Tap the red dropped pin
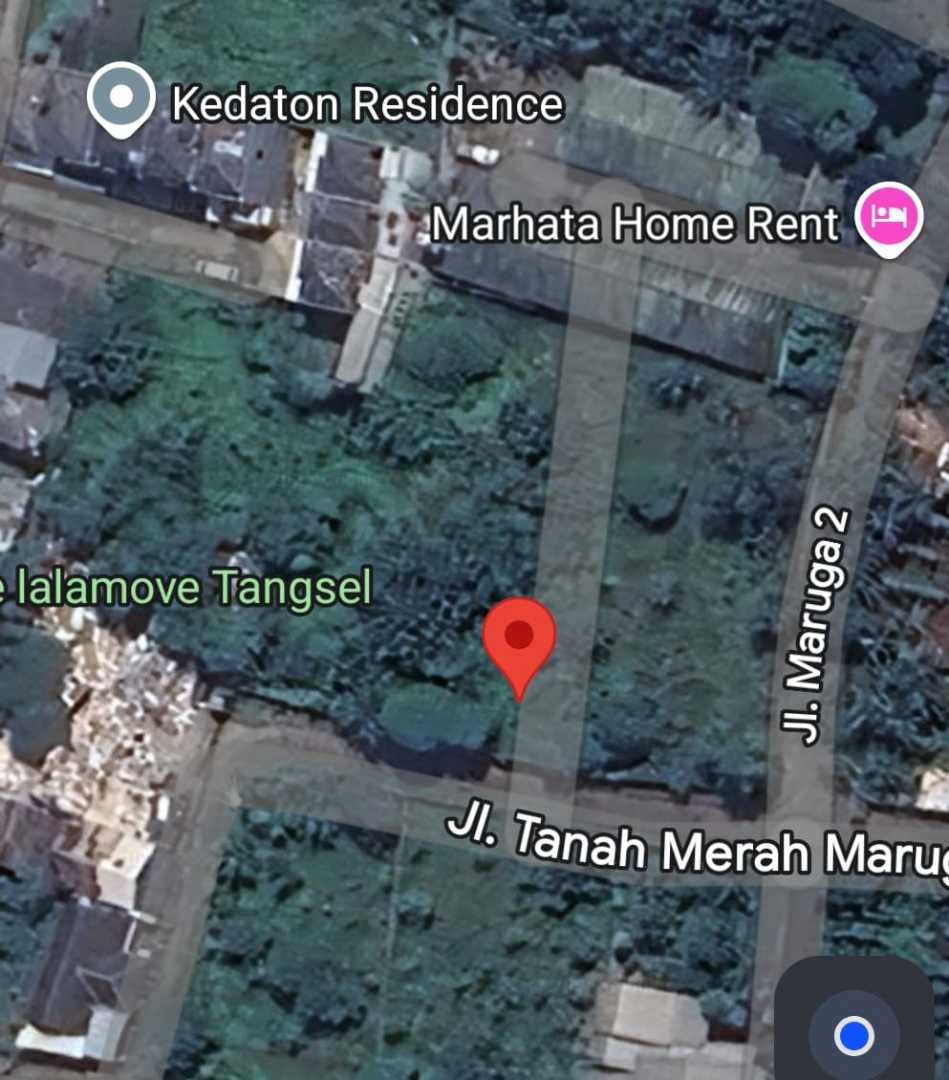Viewport: 949px width, 1080px height. point(519,641)
